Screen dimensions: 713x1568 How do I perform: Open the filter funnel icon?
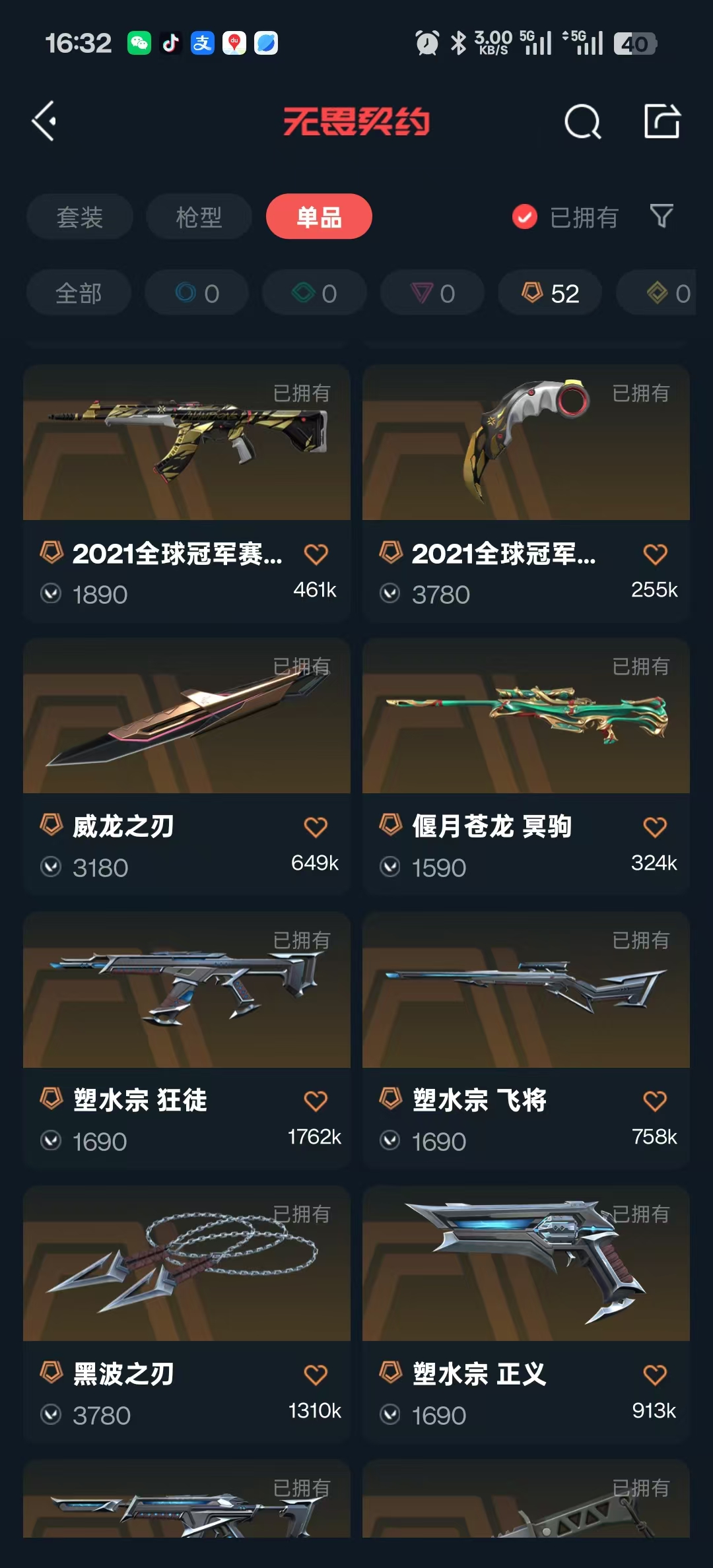(x=662, y=216)
